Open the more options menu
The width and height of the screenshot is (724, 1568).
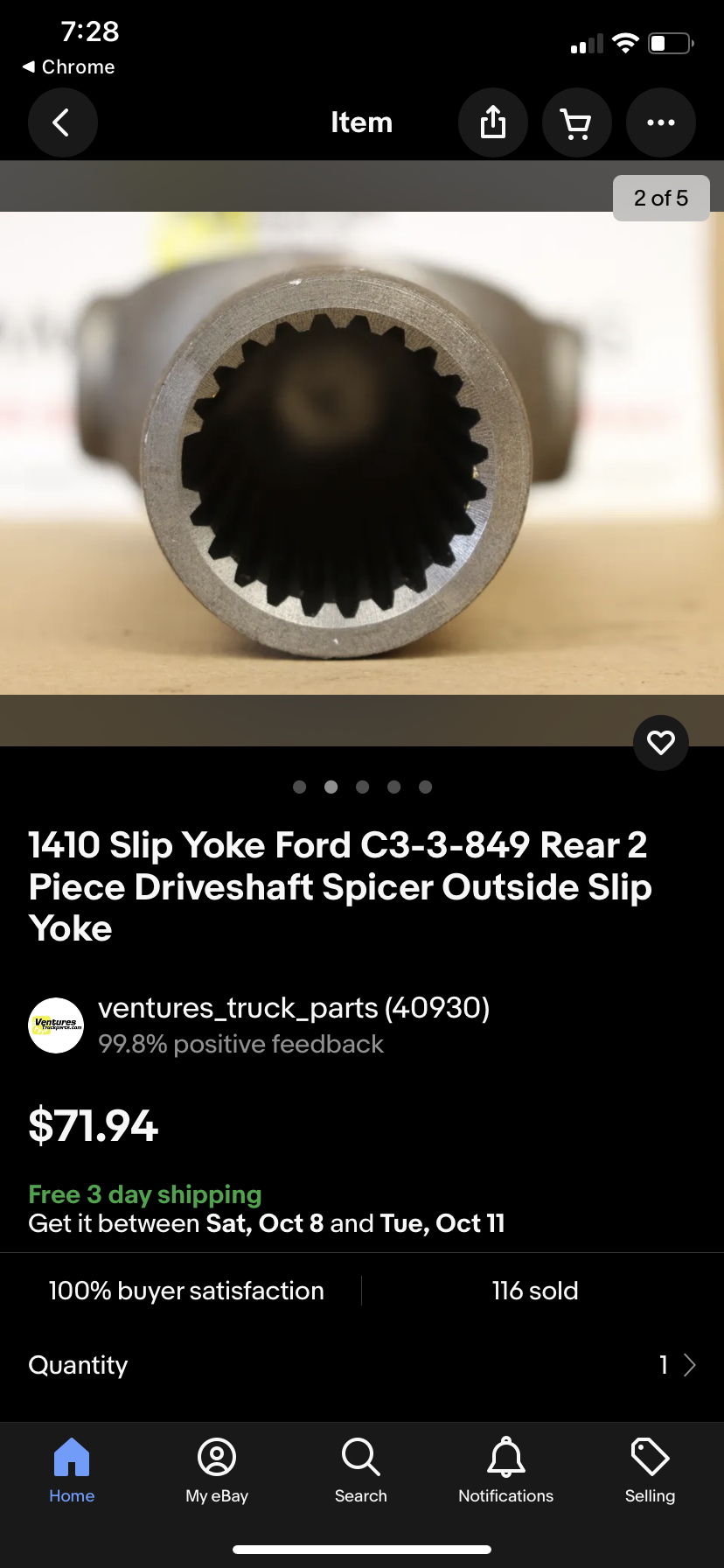[x=661, y=122]
